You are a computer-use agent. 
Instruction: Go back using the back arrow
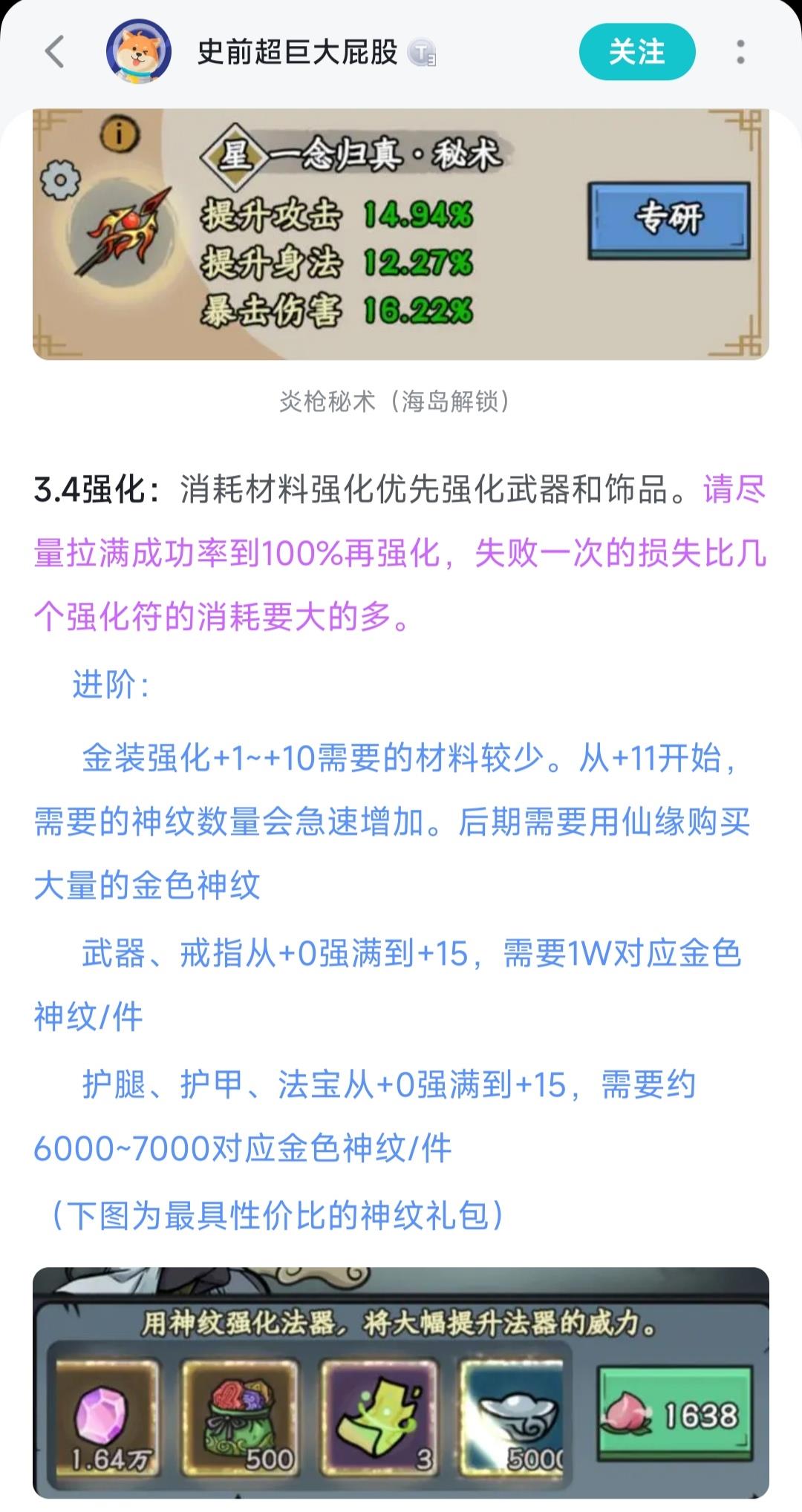55,52
